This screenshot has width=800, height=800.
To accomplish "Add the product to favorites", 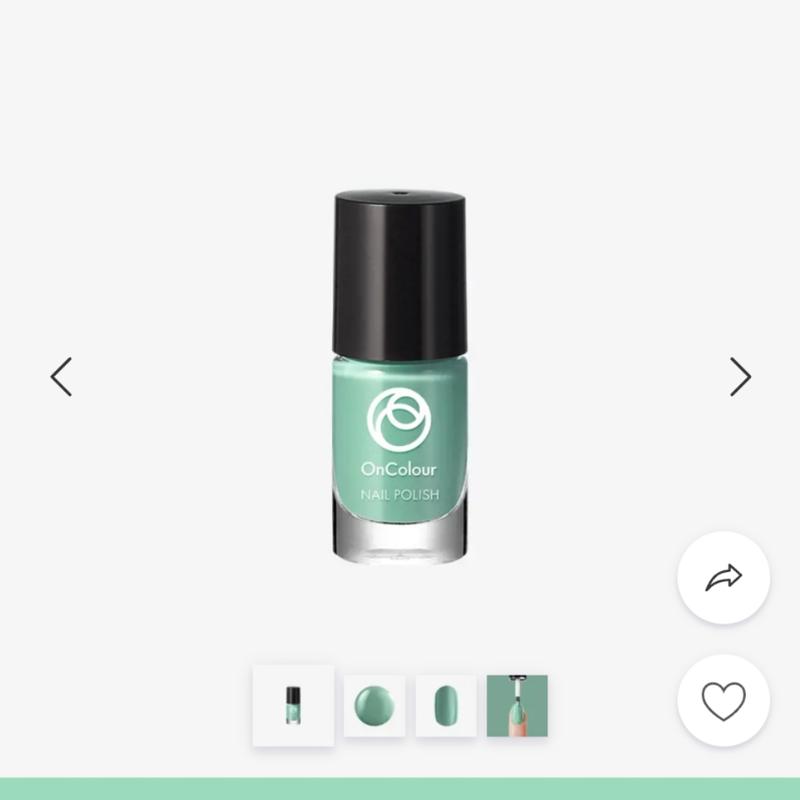I will (x=723, y=701).
